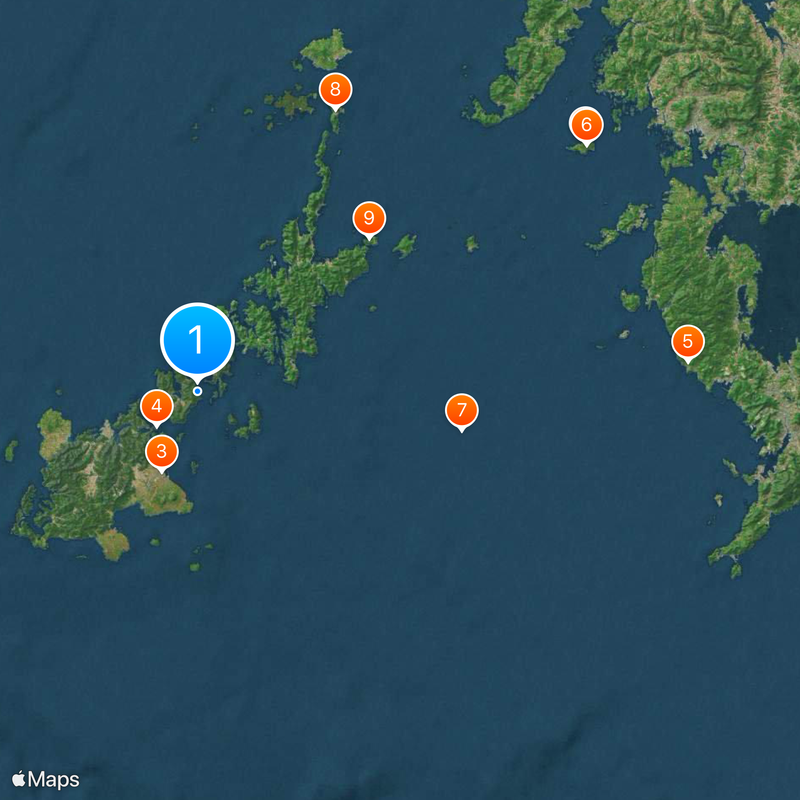Select map pin number 5 on the coast
Screen dimensions: 800x800
[x=687, y=341]
